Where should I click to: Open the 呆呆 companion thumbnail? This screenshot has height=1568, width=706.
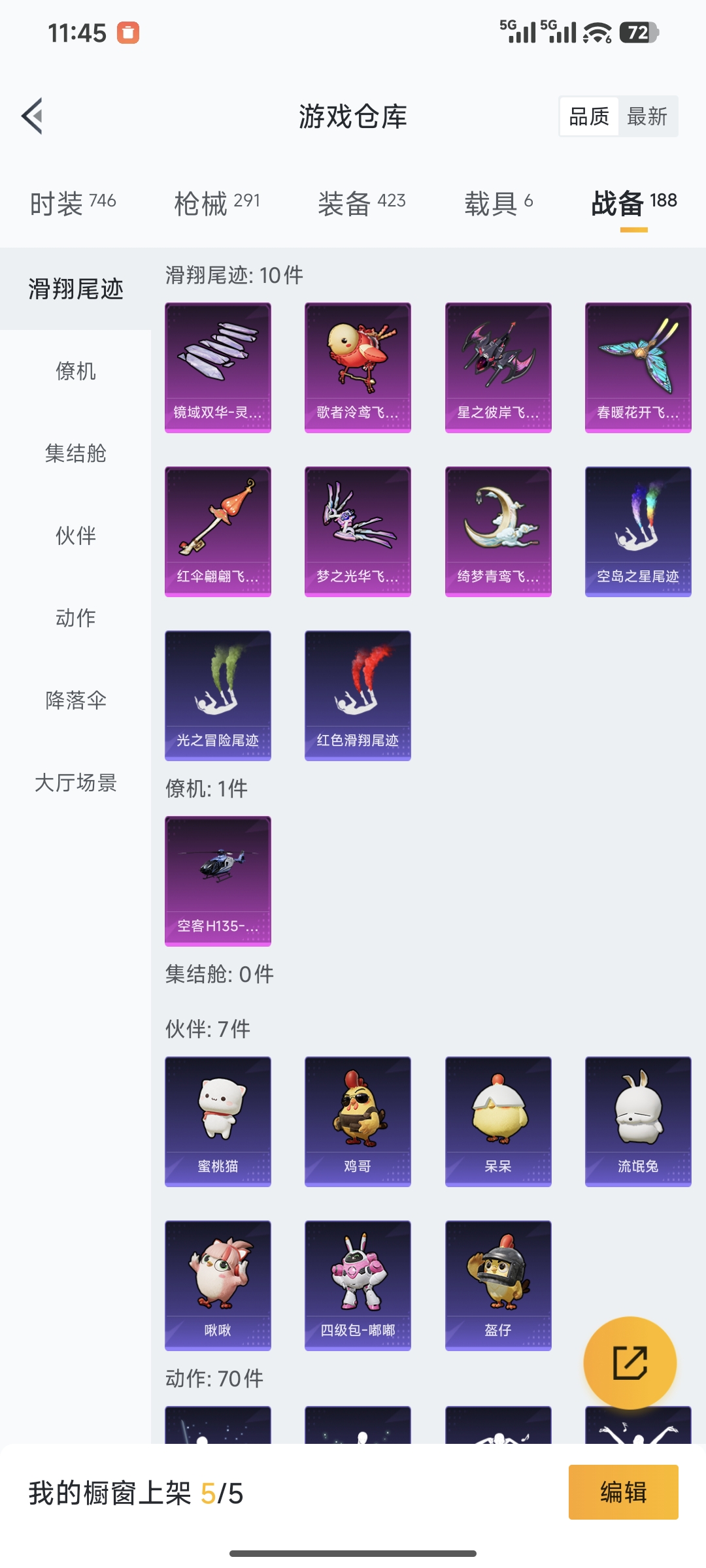[x=497, y=1120]
